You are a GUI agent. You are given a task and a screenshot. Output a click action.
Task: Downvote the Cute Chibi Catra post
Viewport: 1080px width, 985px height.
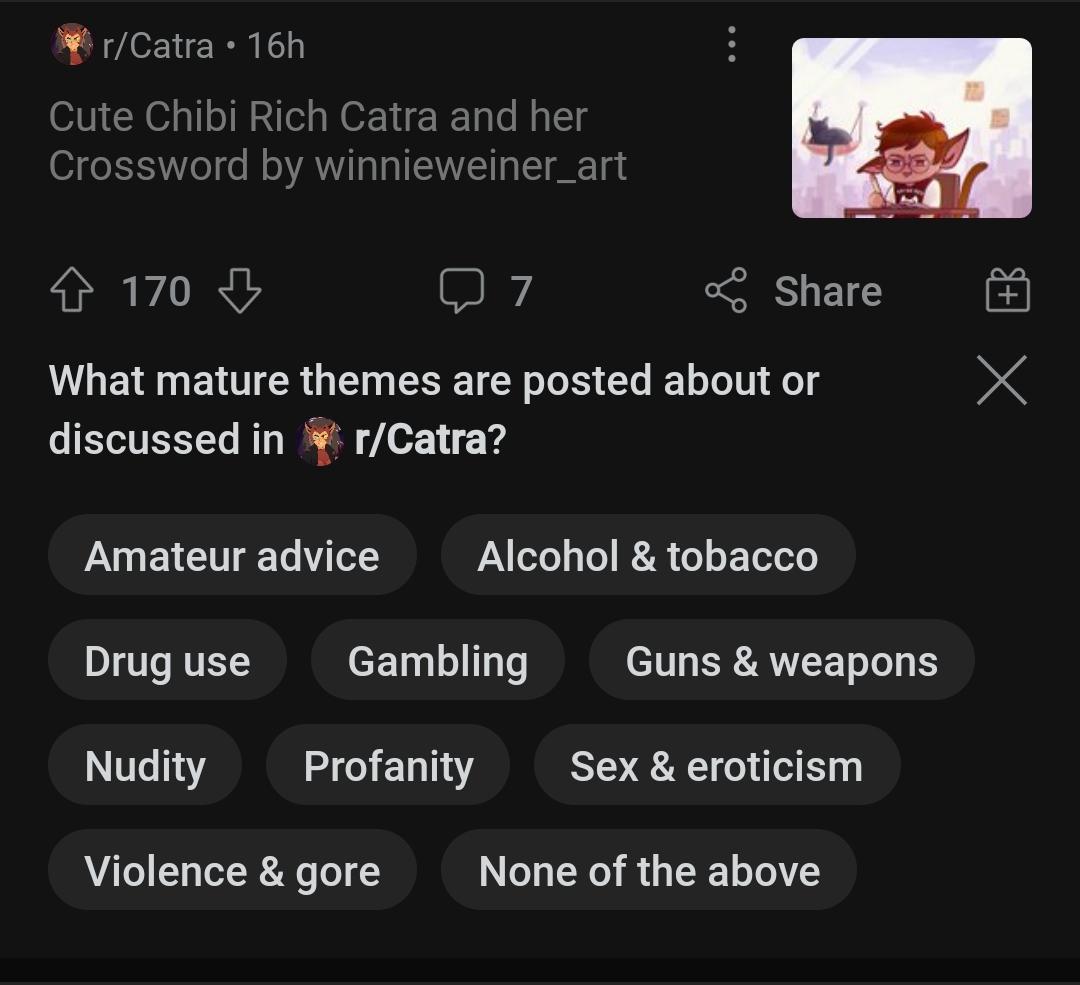[239, 292]
